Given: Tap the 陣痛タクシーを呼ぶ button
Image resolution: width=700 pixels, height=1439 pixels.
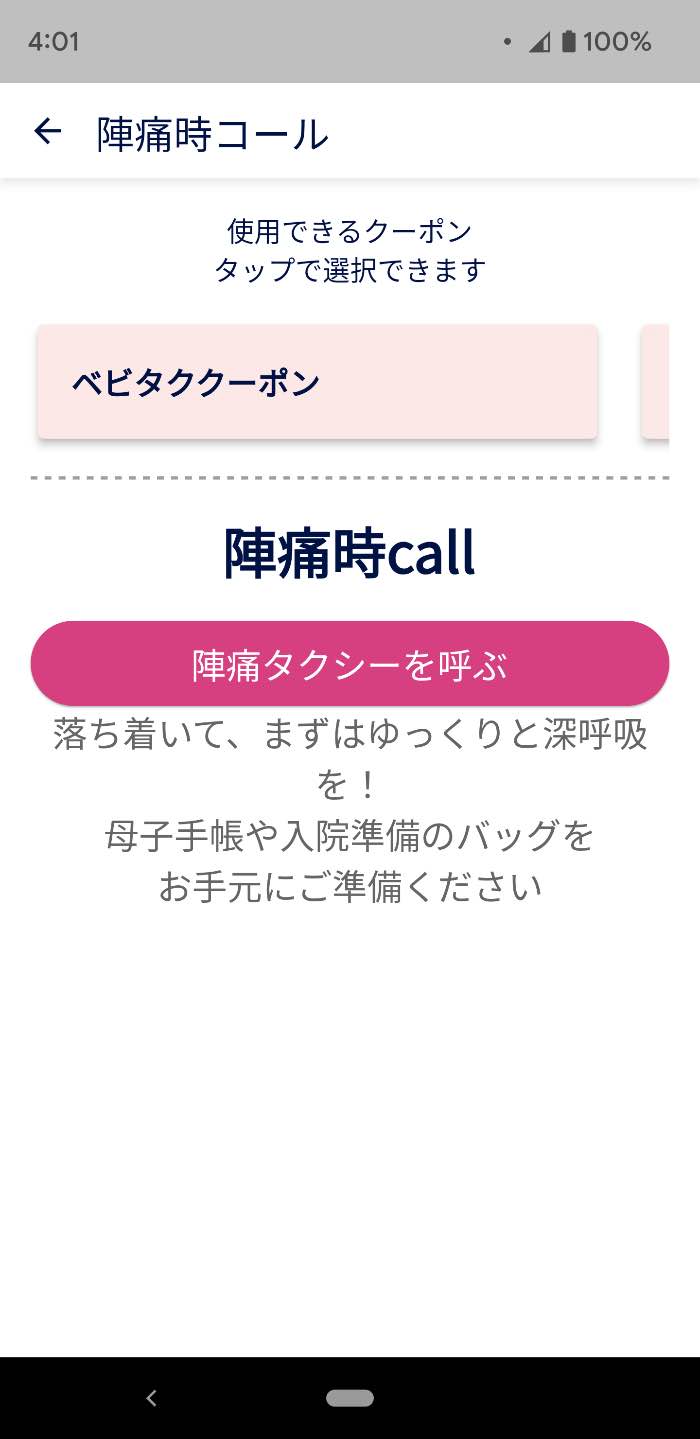Looking at the screenshot, I should tap(350, 664).
